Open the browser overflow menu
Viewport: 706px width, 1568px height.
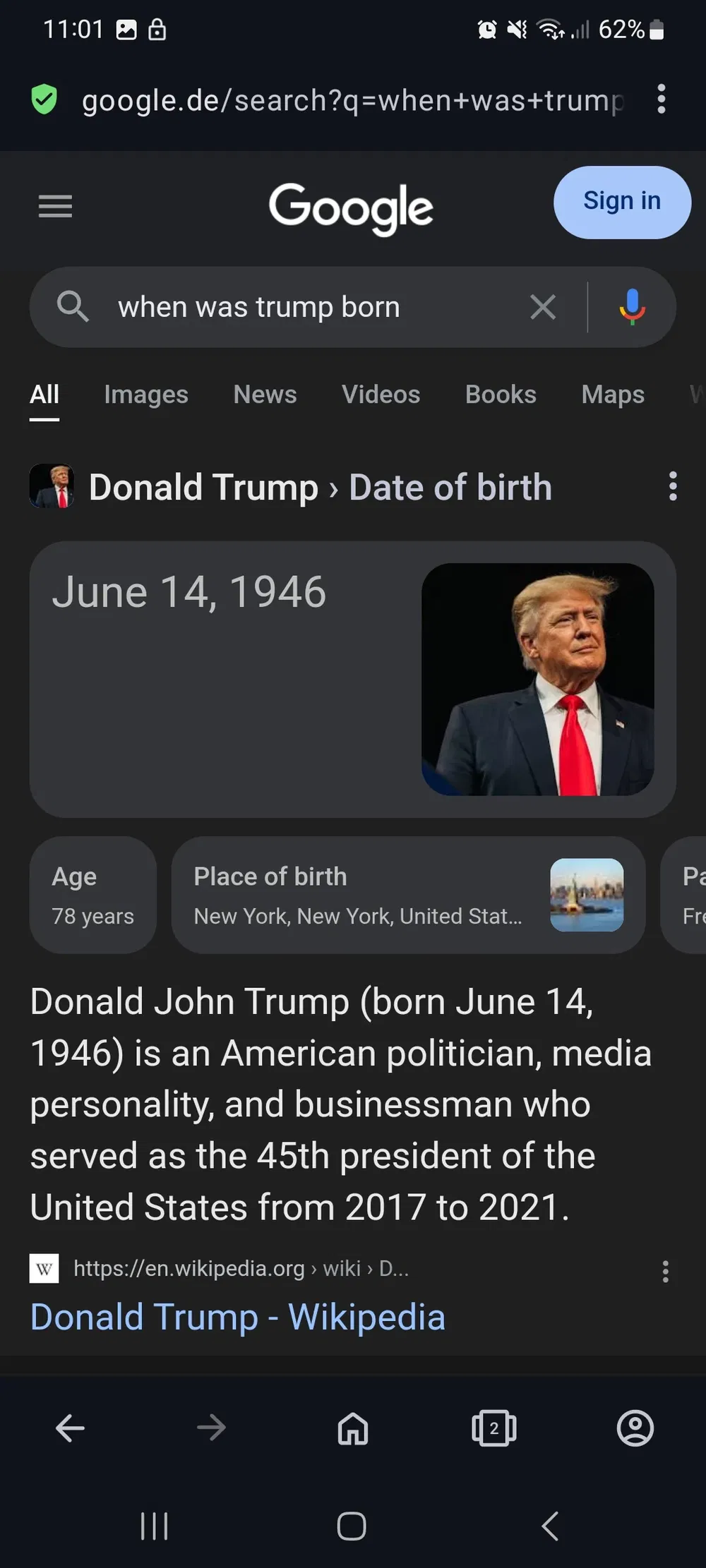661,99
